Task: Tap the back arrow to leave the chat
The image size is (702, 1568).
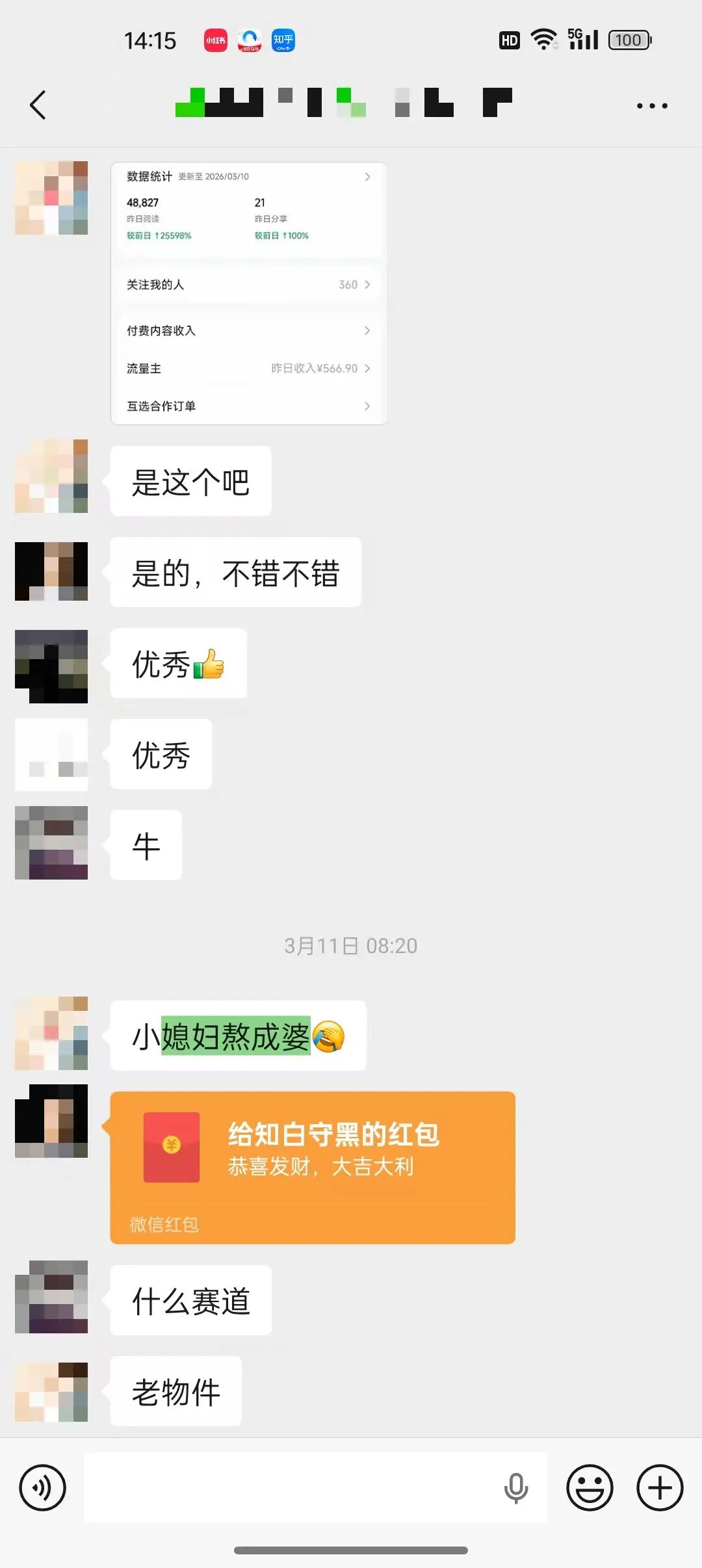Action: pyautogui.click(x=37, y=104)
